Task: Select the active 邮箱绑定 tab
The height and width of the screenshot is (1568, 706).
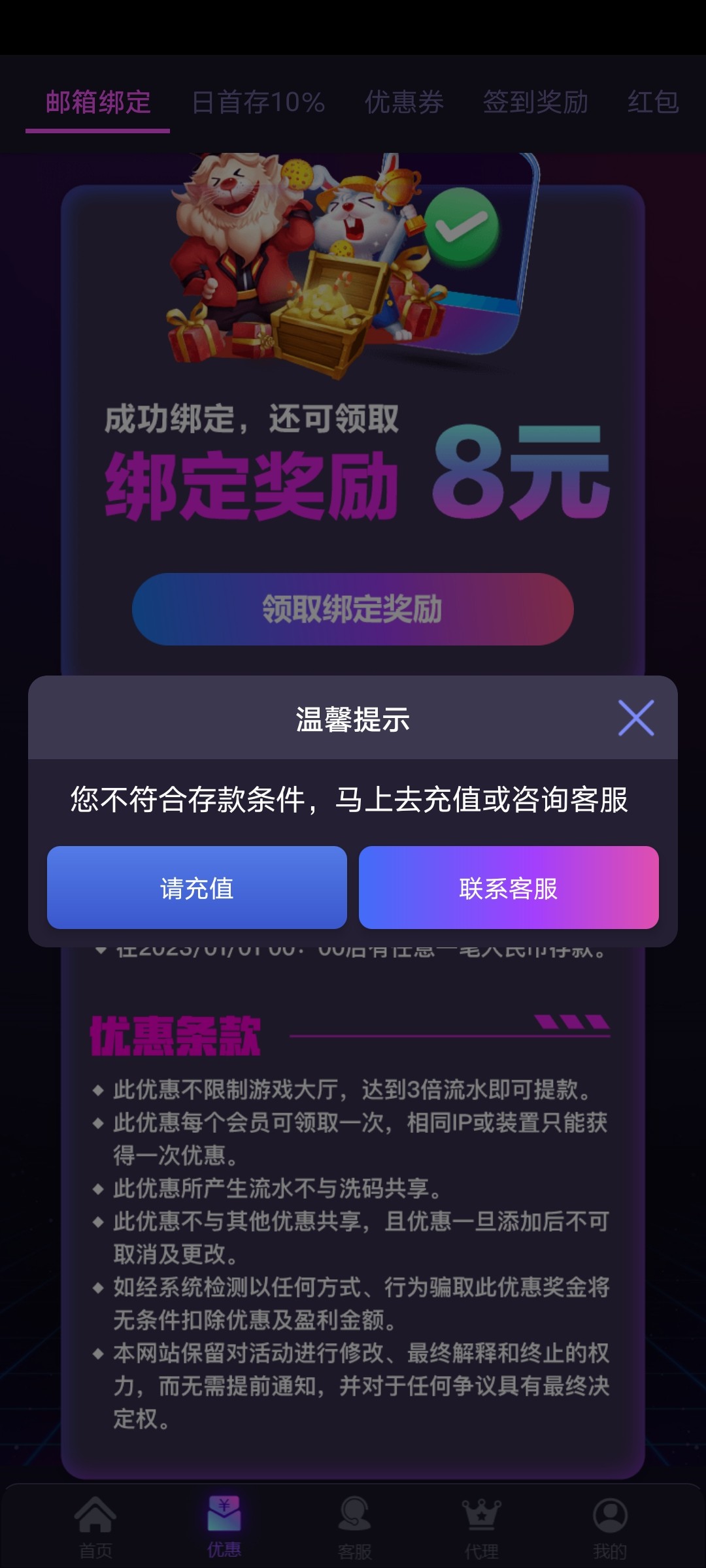Action: (x=96, y=101)
